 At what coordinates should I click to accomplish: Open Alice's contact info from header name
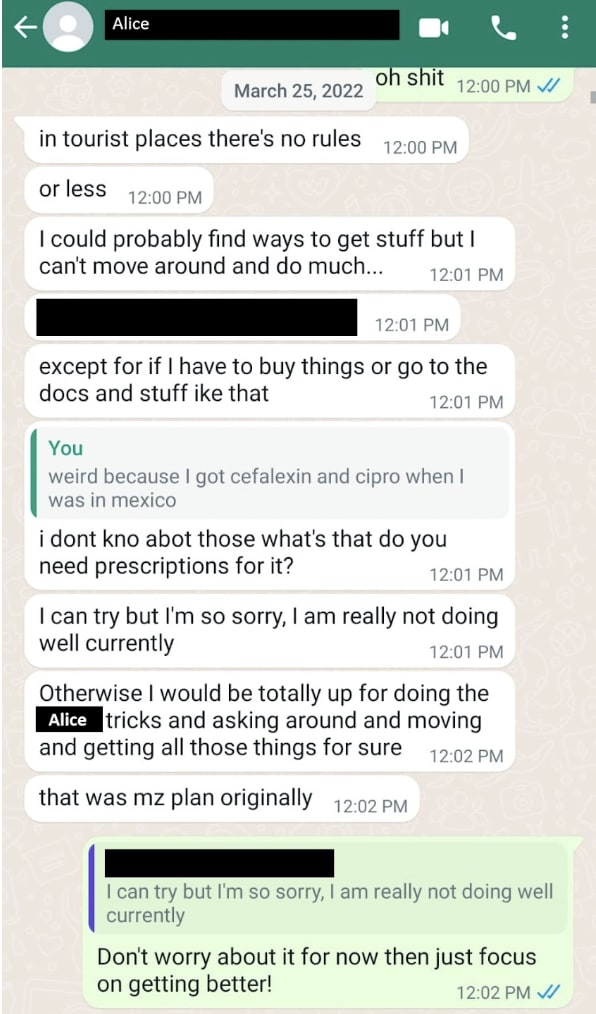click(x=252, y=25)
